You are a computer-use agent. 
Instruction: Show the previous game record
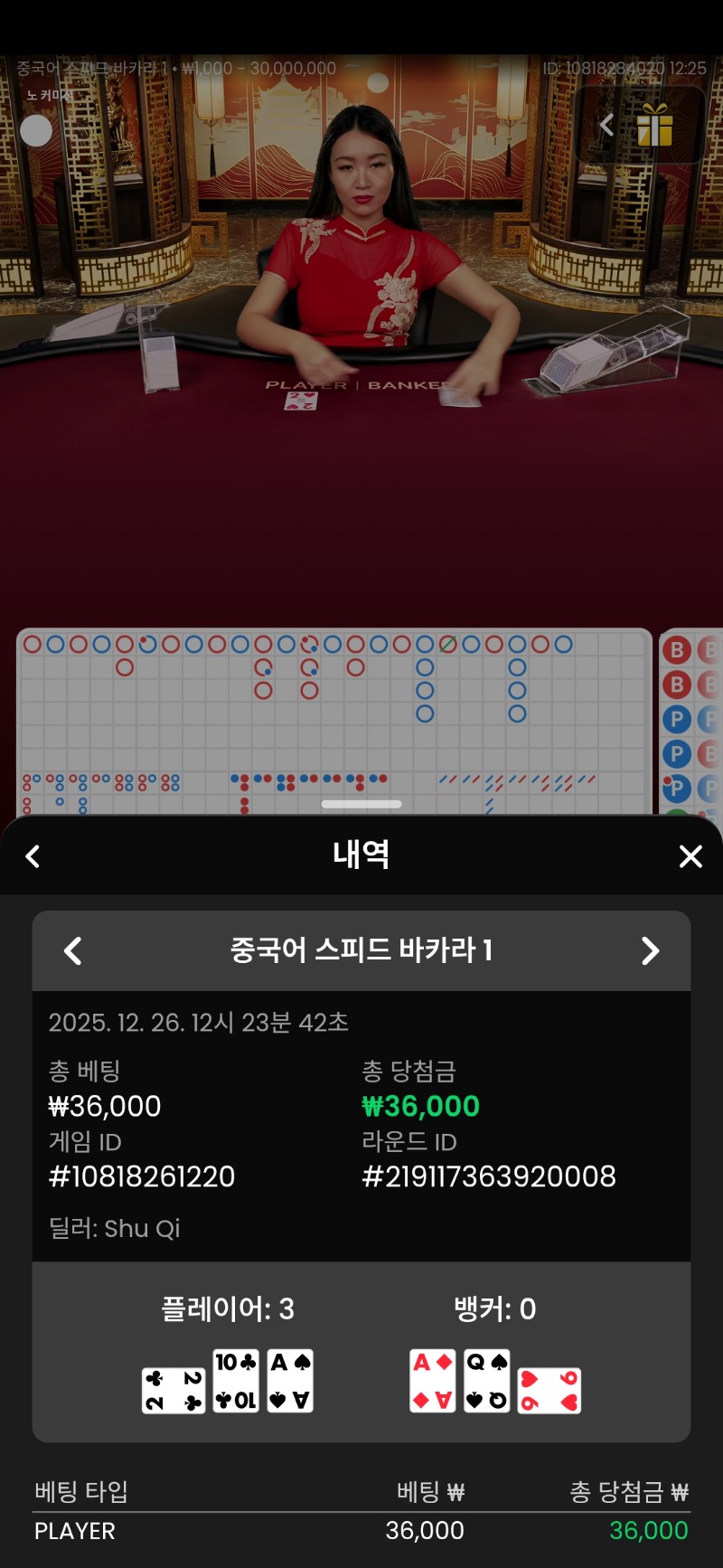[x=73, y=950]
